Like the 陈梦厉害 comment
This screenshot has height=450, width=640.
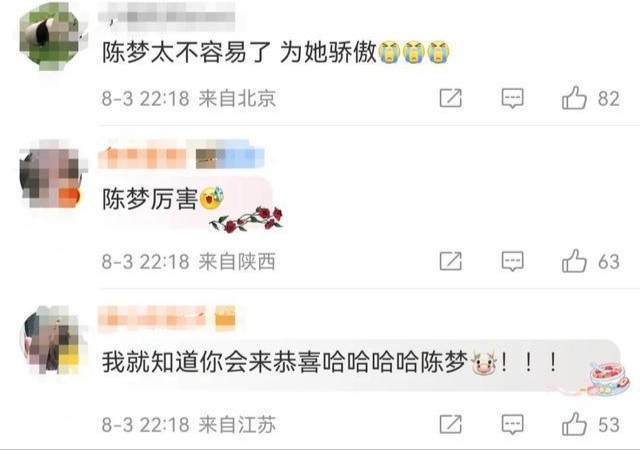click(x=574, y=262)
